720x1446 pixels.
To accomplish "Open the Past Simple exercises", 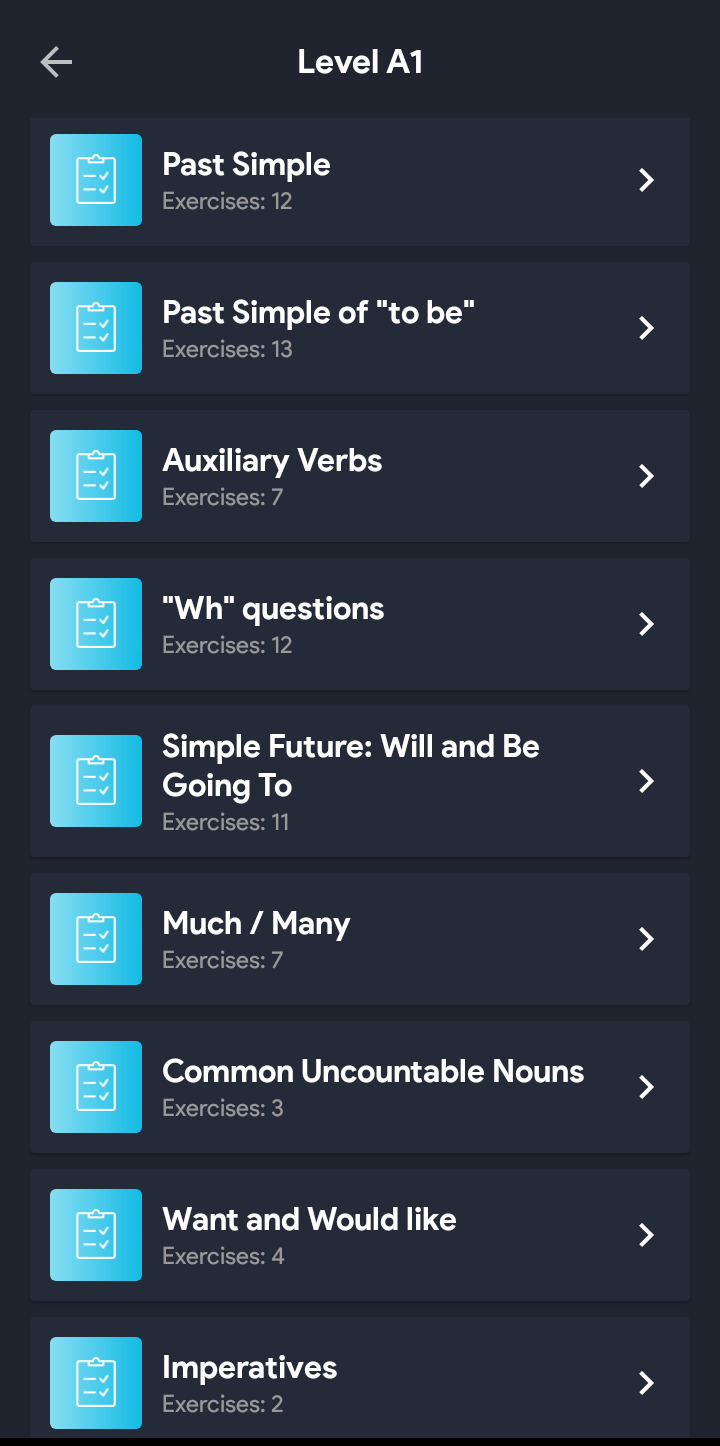I will [x=360, y=181].
